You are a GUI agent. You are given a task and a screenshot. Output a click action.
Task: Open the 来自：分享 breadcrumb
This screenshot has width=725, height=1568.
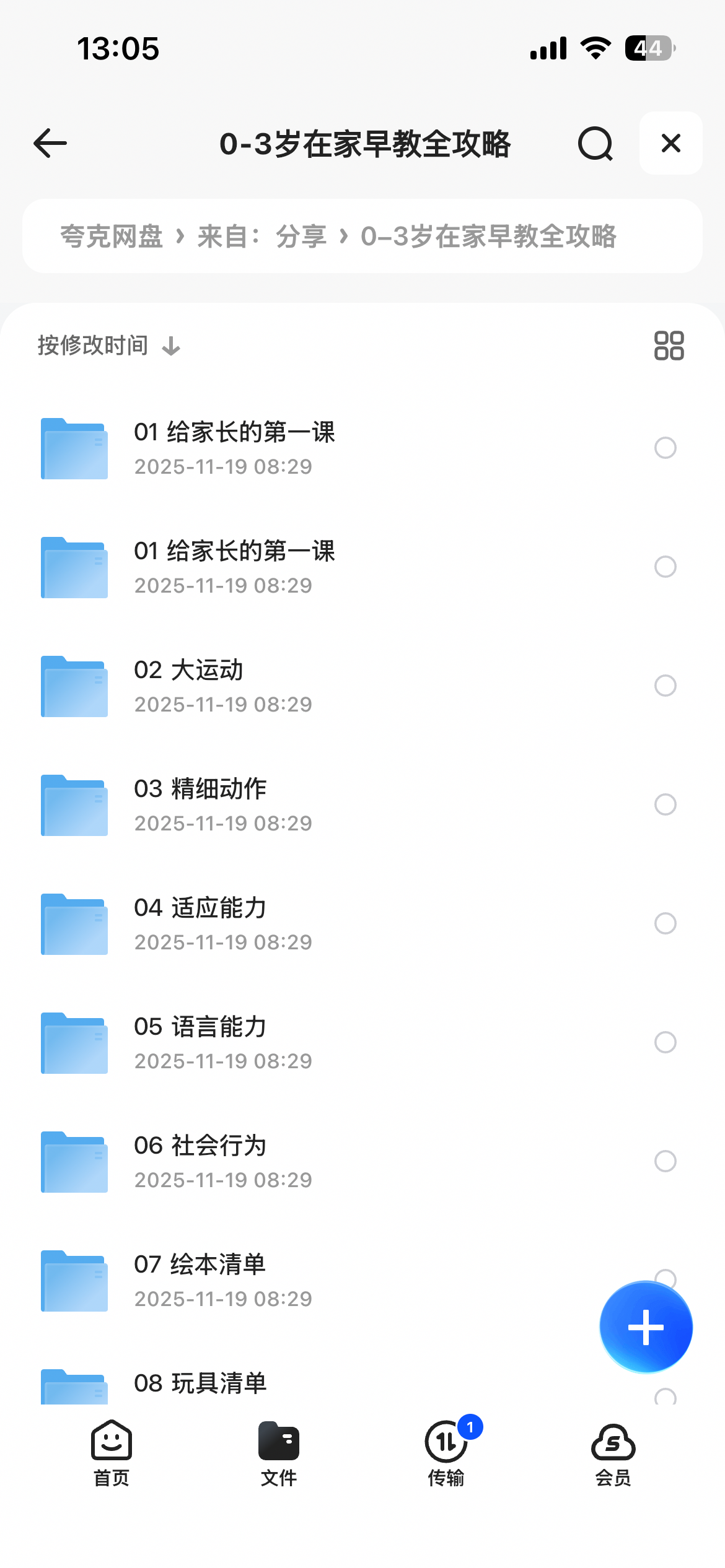coord(261,237)
